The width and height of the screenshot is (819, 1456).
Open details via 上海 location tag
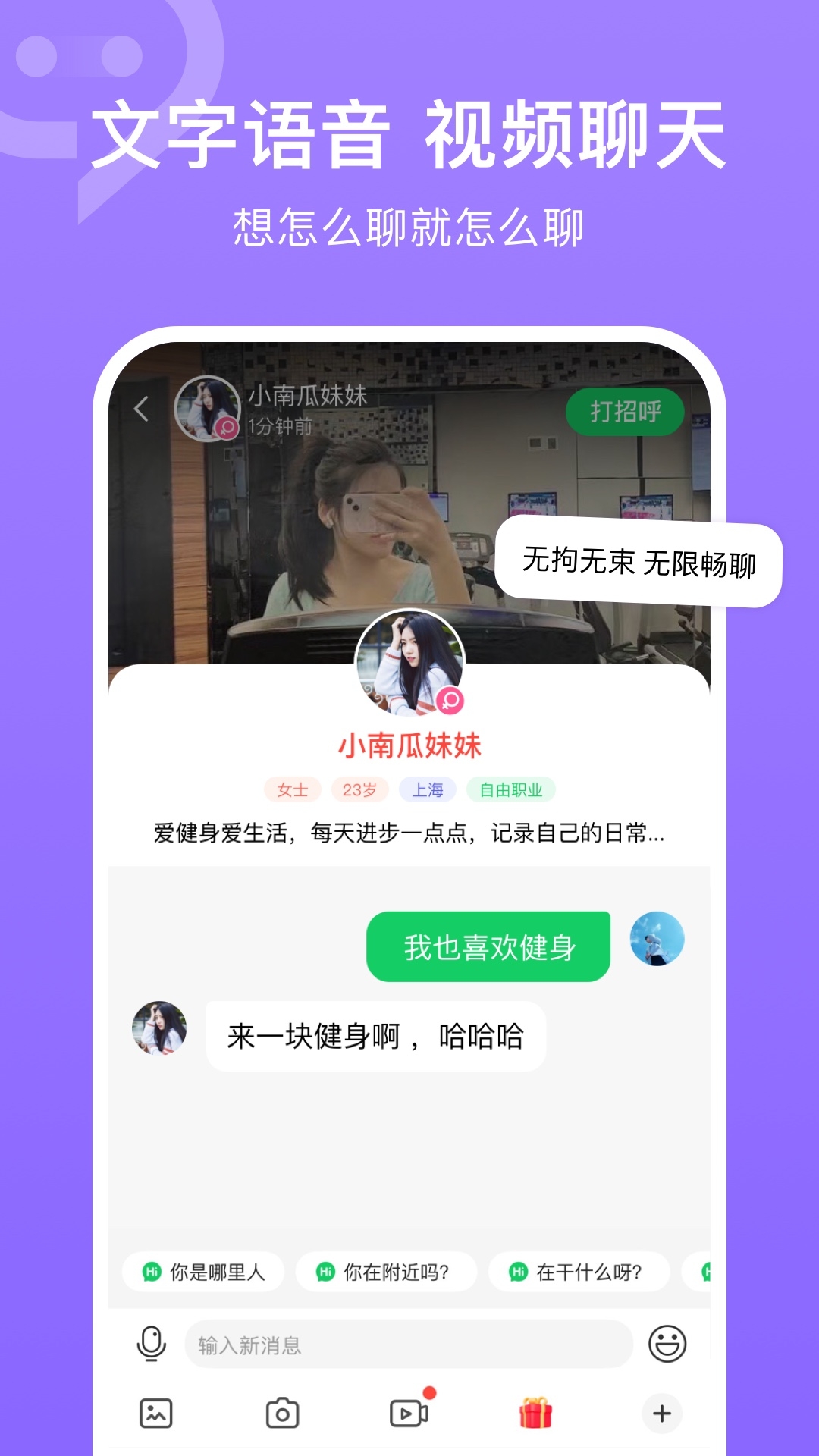[x=428, y=788]
